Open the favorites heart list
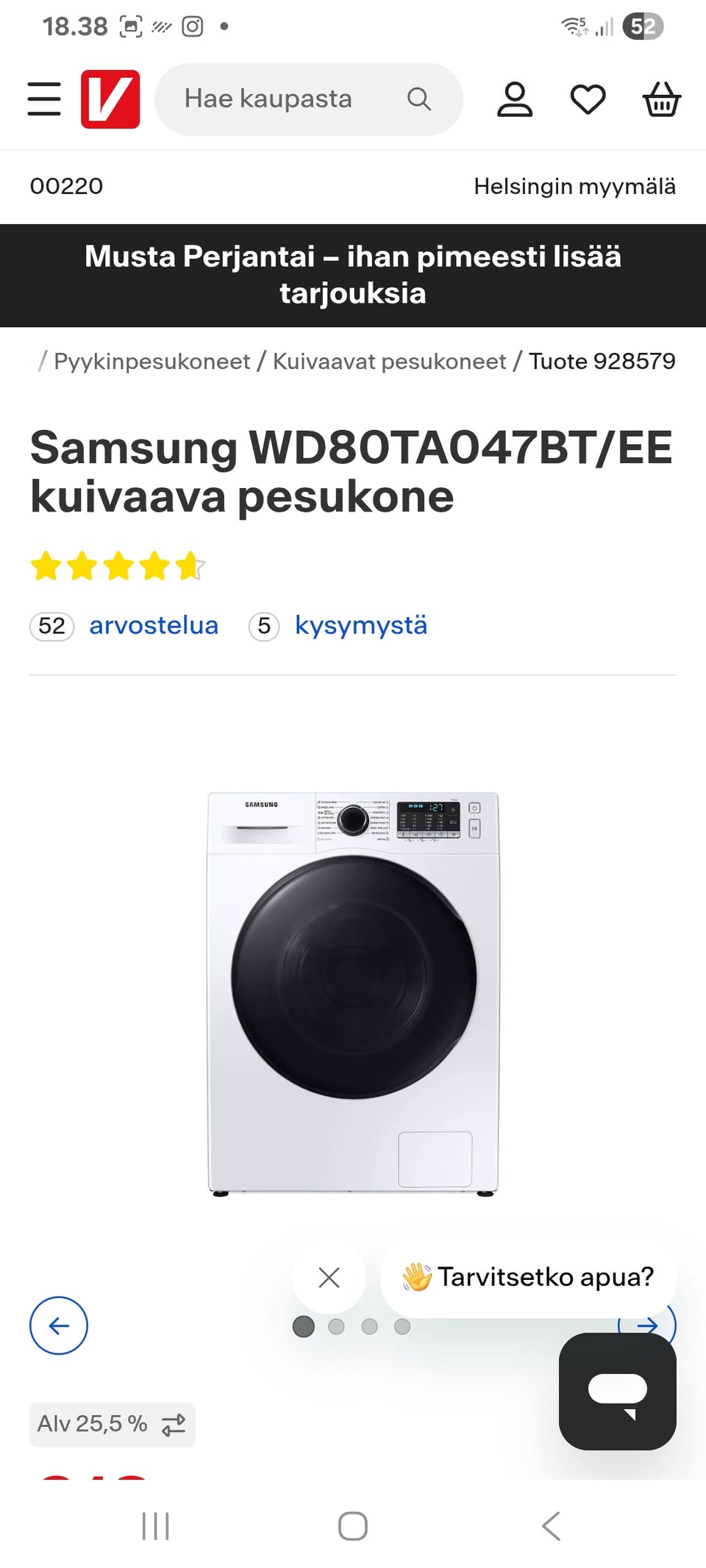This screenshot has height=1568, width=706. [x=588, y=99]
